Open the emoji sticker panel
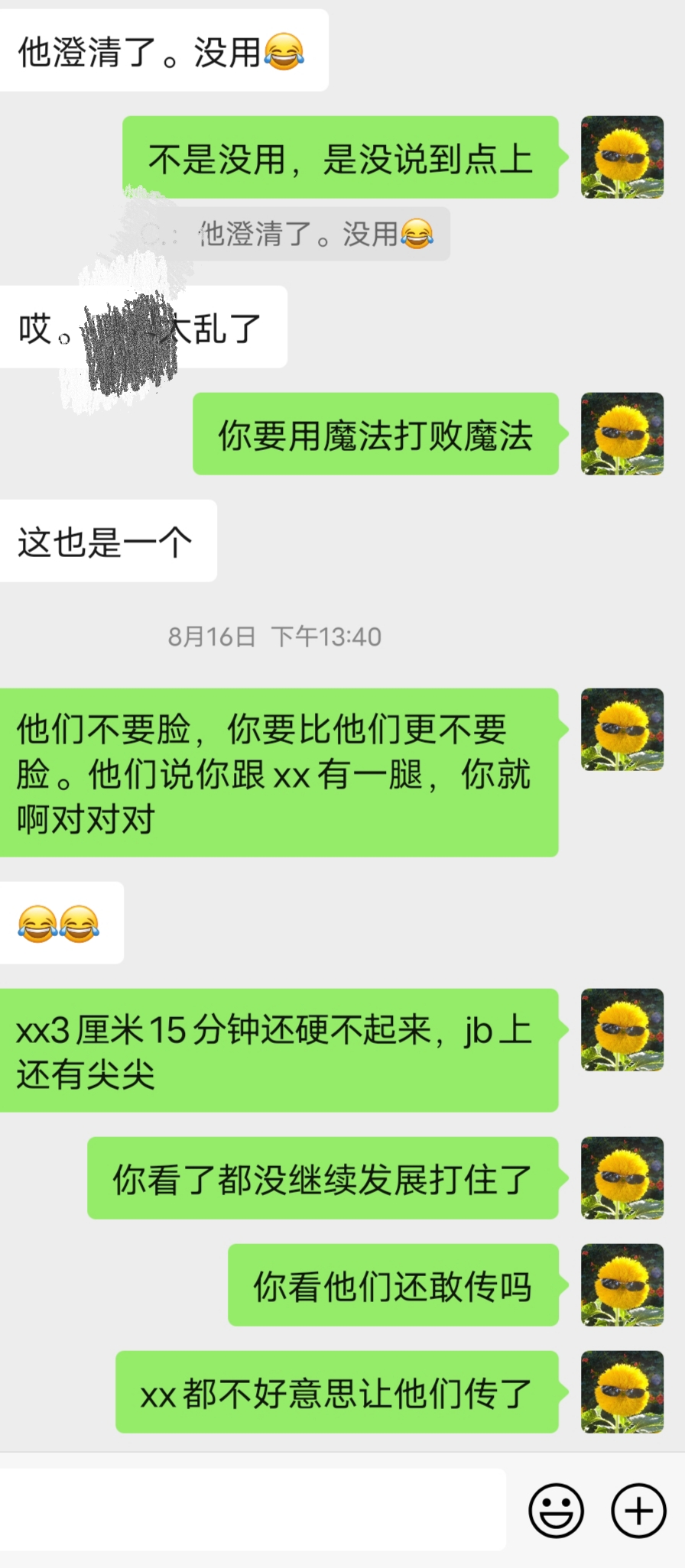 click(x=556, y=1510)
